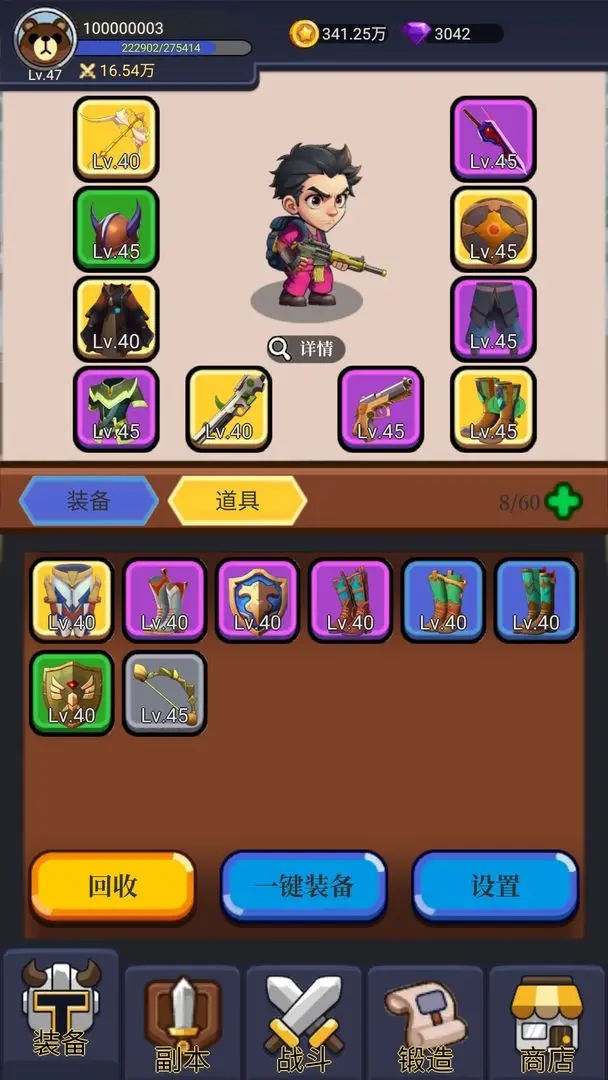Inspect the equipped Lv.45 horned helmet
This screenshot has height=1080, width=608.
[x=116, y=229]
